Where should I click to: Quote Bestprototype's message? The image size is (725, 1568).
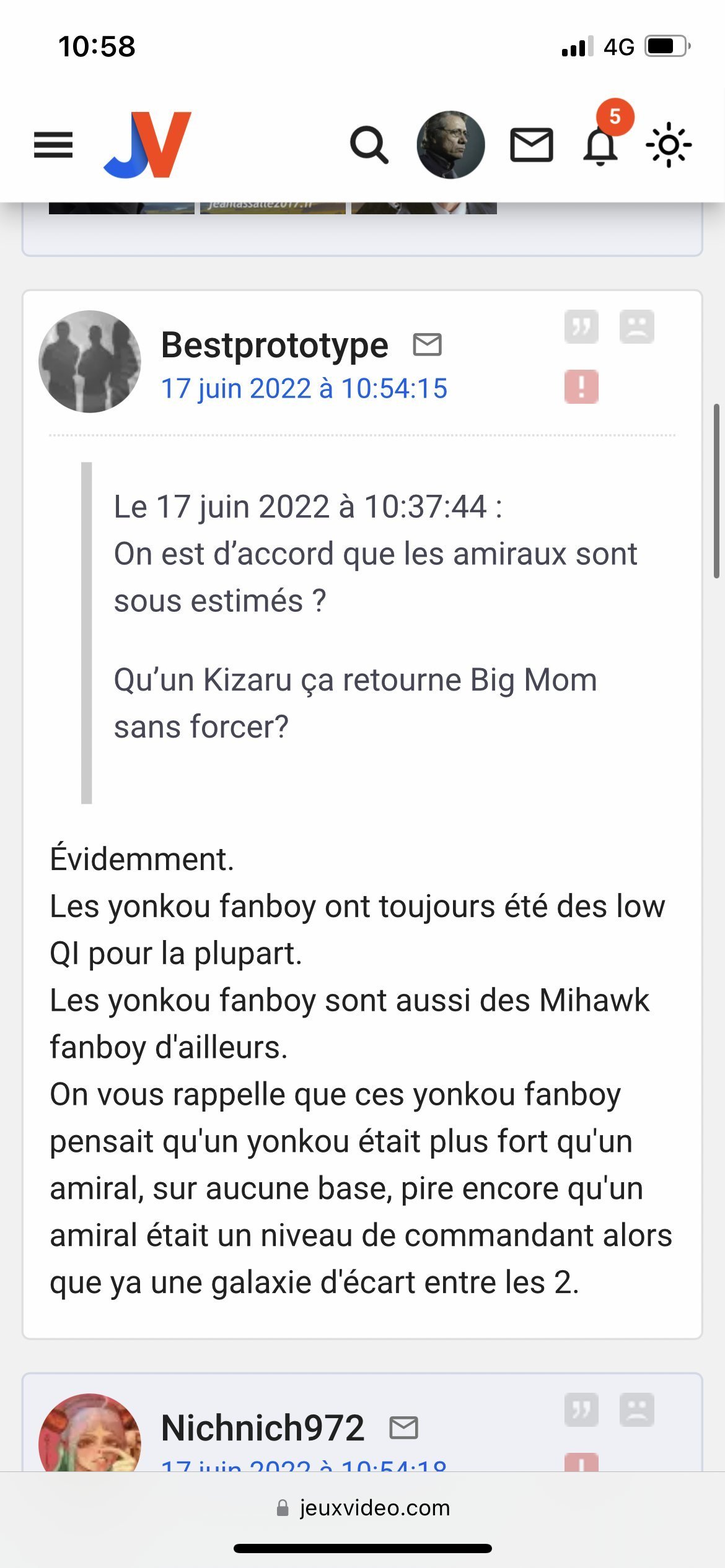point(581,326)
